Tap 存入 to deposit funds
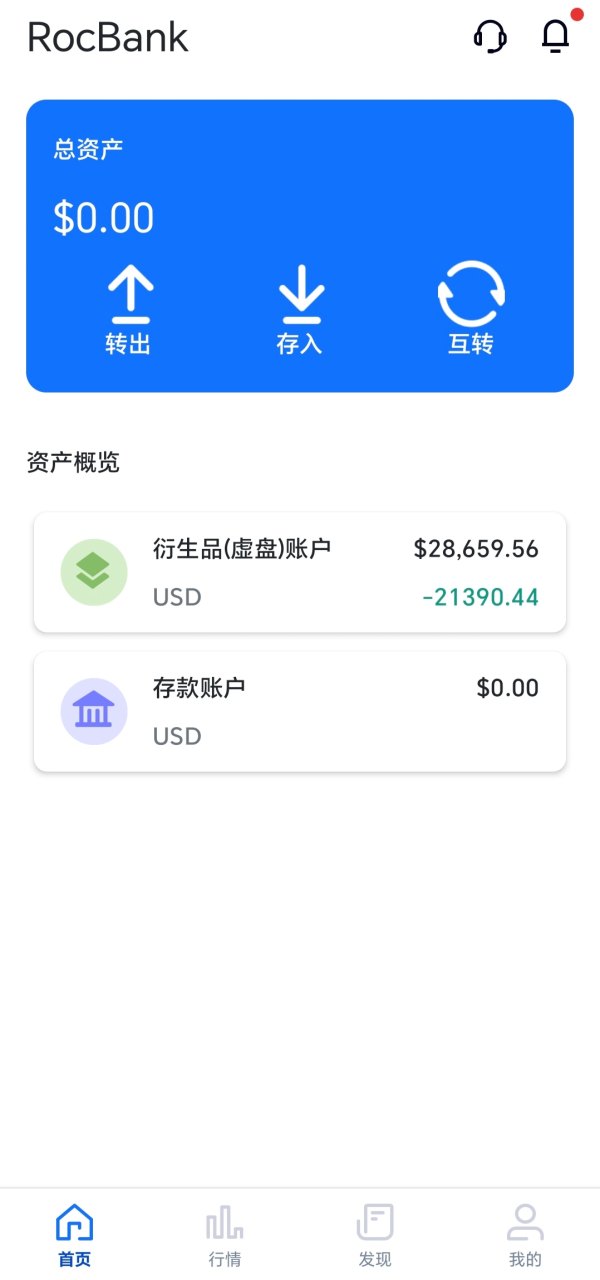This screenshot has height=1280, width=600. point(300,309)
